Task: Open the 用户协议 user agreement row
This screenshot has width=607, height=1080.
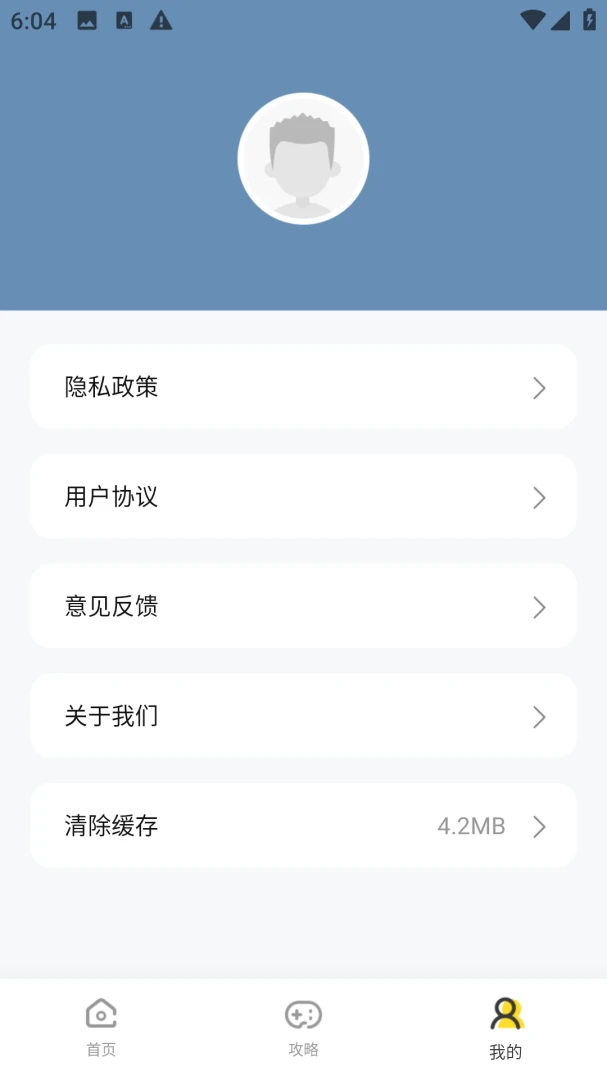Action: [x=303, y=496]
